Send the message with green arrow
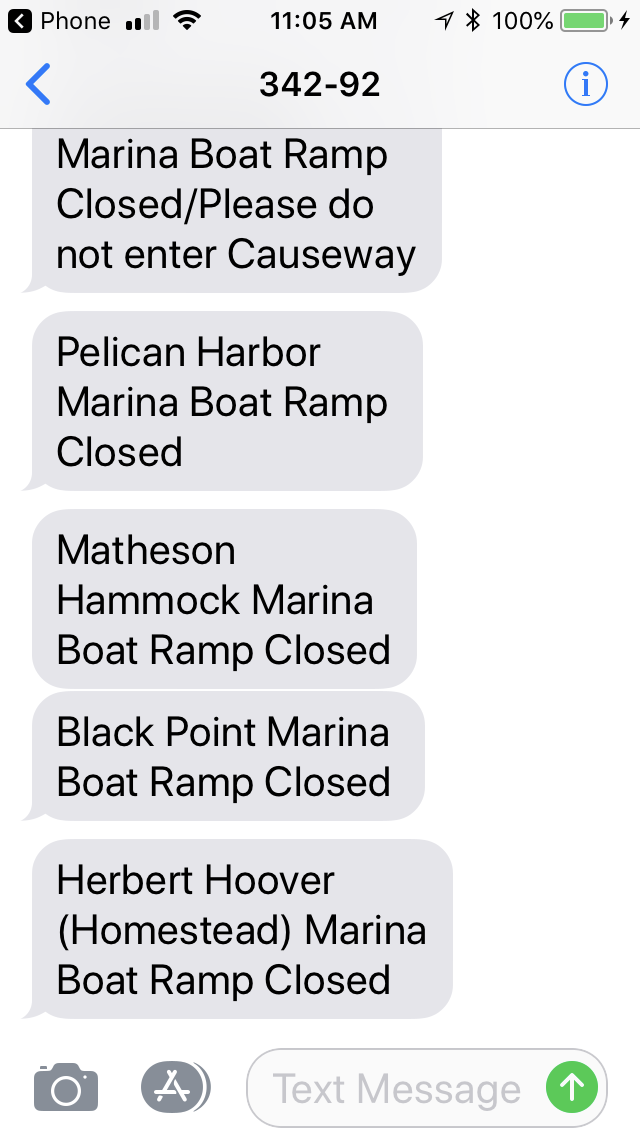 [x=572, y=1087]
